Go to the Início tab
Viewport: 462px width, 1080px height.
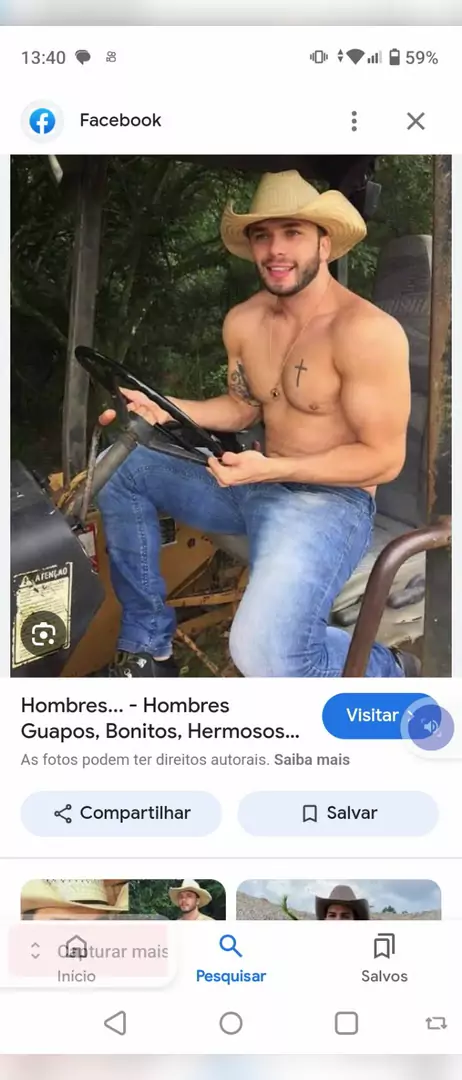tap(76, 958)
